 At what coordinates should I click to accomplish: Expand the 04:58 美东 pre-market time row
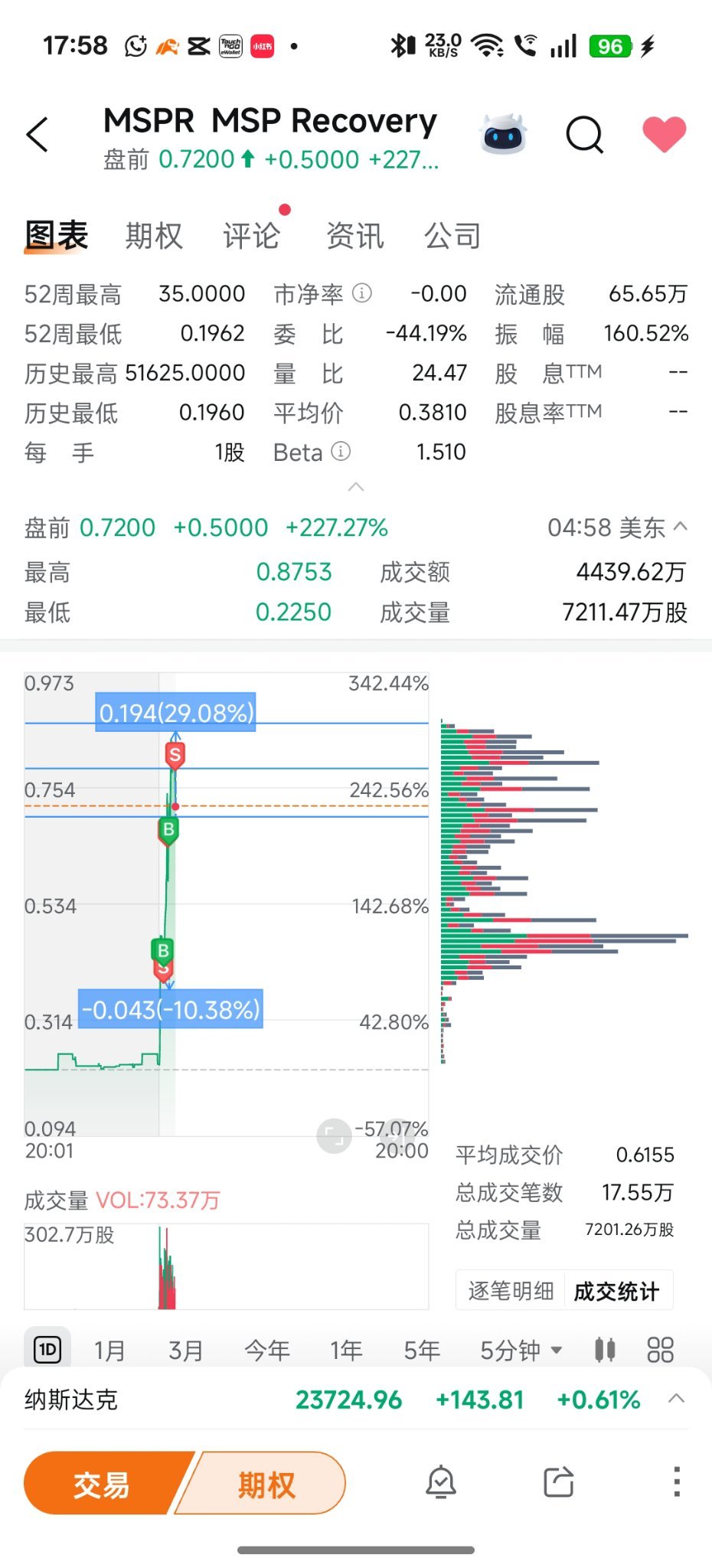(x=617, y=528)
